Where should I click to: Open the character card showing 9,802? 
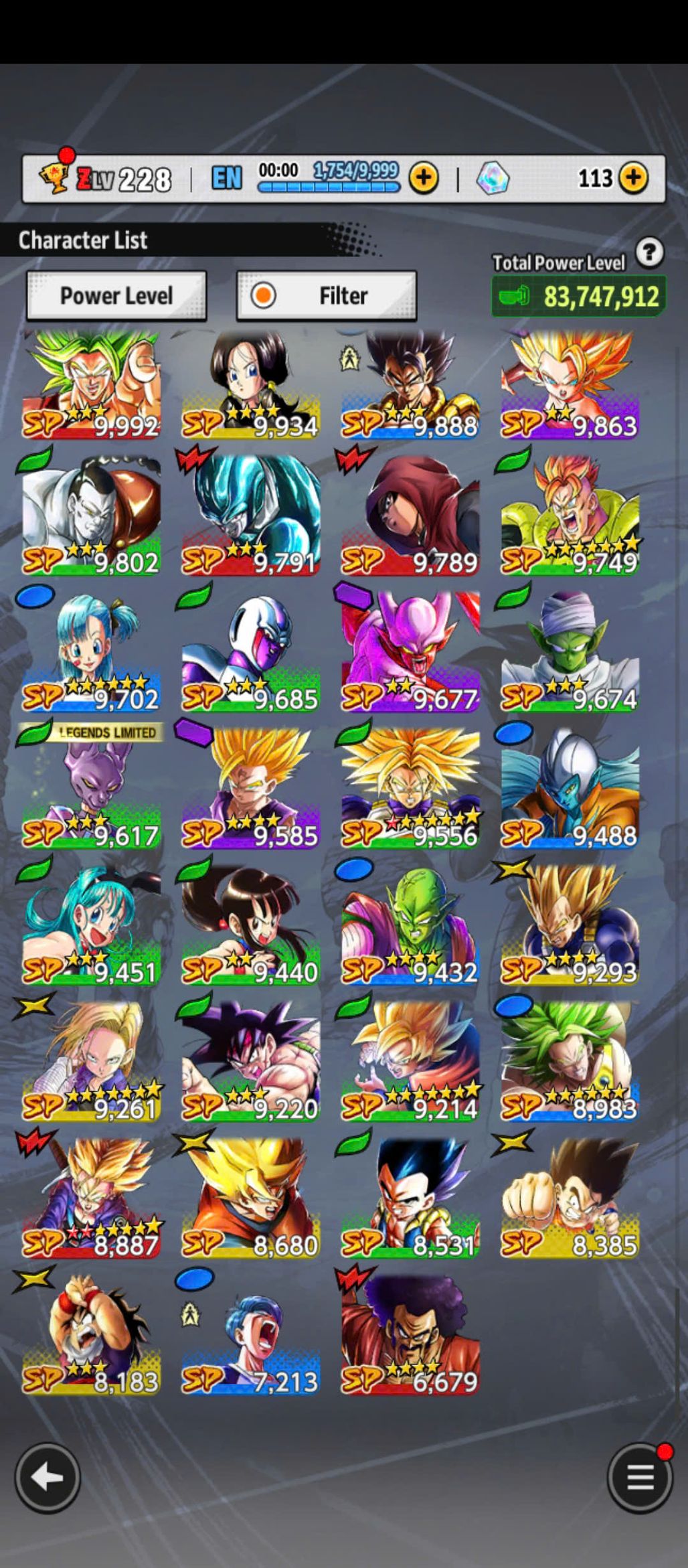pos(91,516)
